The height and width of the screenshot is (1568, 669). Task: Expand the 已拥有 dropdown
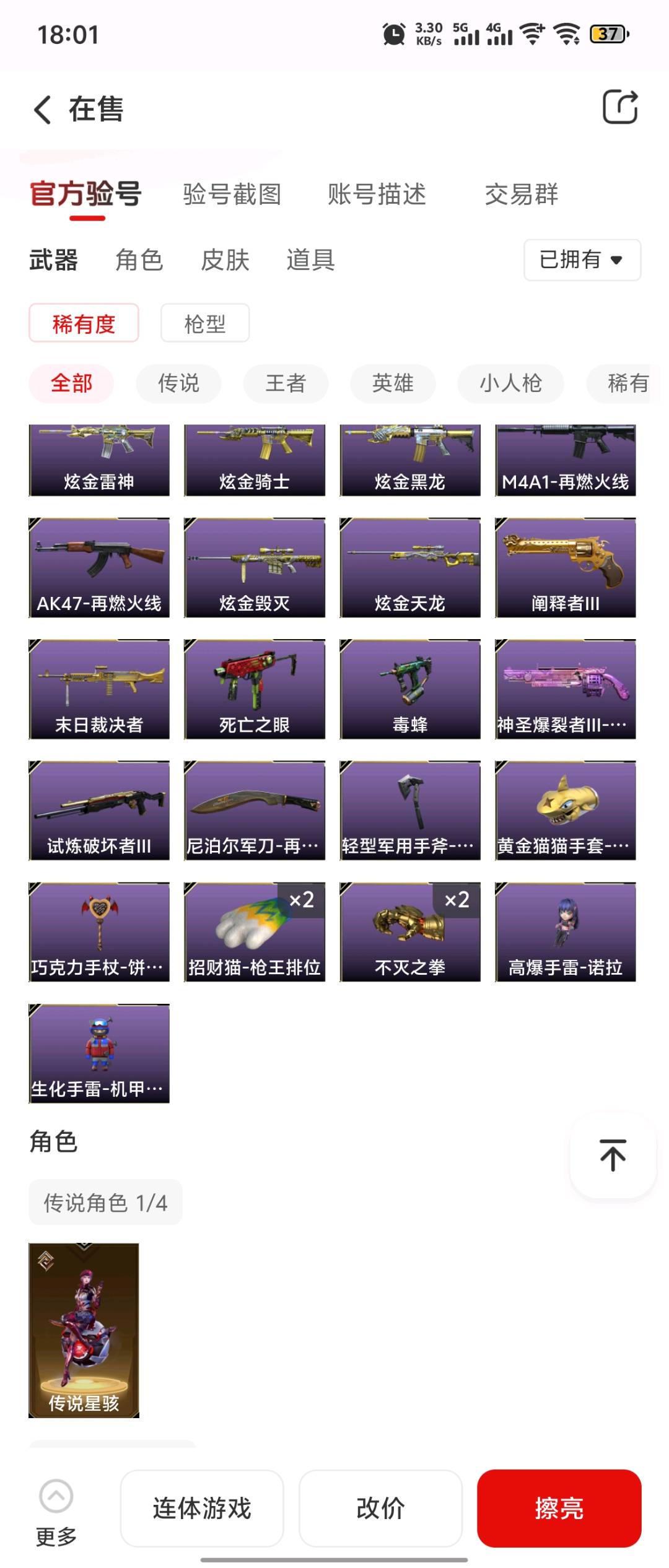click(582, 260)
